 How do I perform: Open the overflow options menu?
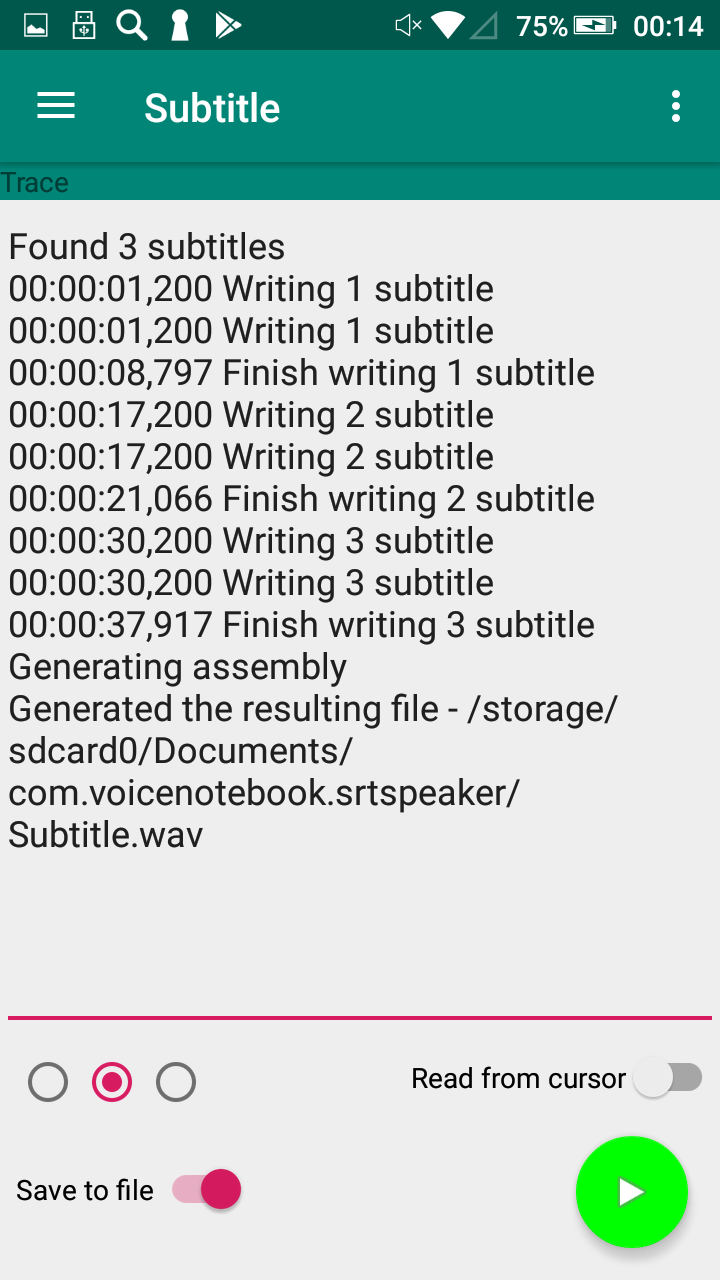675,105
